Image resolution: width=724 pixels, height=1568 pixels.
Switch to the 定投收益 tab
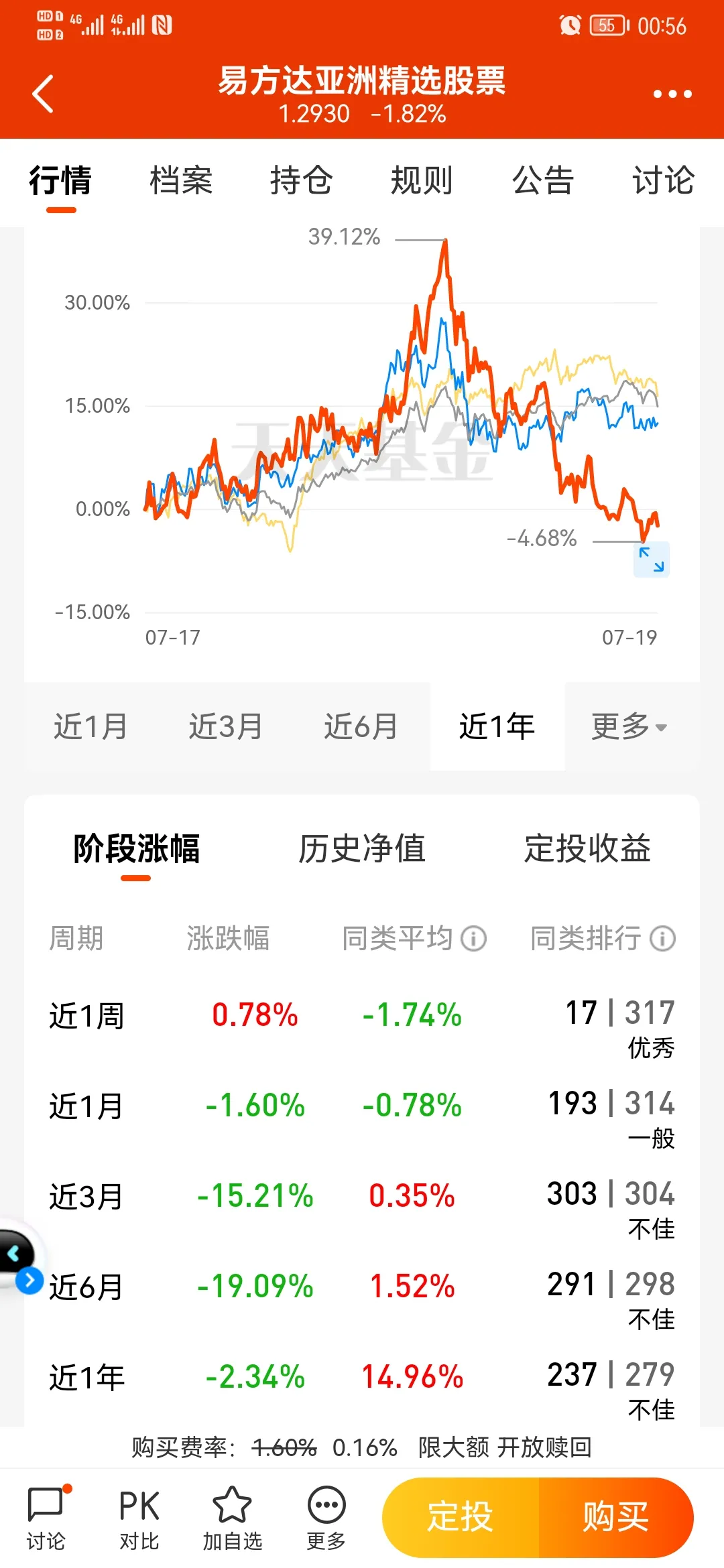587,848
